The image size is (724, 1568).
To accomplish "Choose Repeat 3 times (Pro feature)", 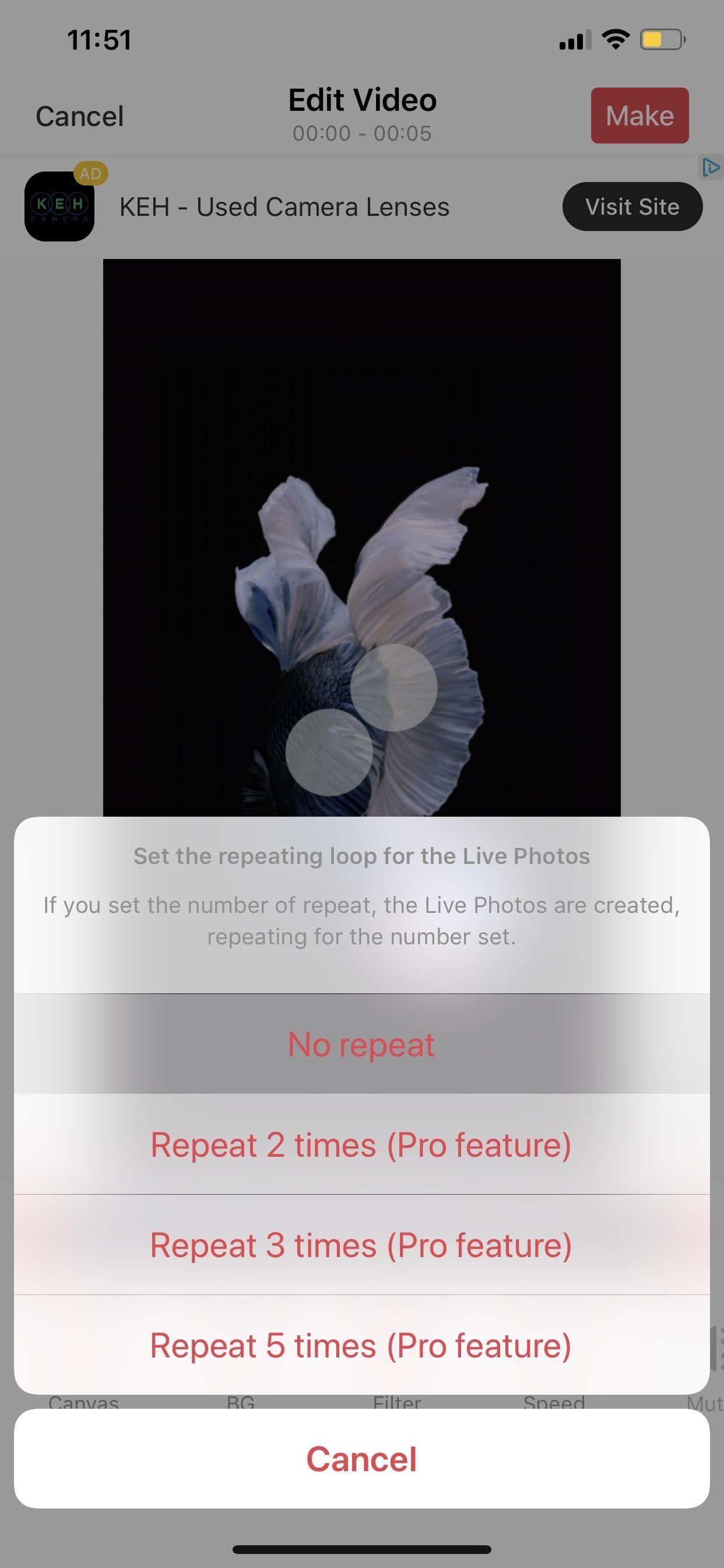I will click(361, 1245).
